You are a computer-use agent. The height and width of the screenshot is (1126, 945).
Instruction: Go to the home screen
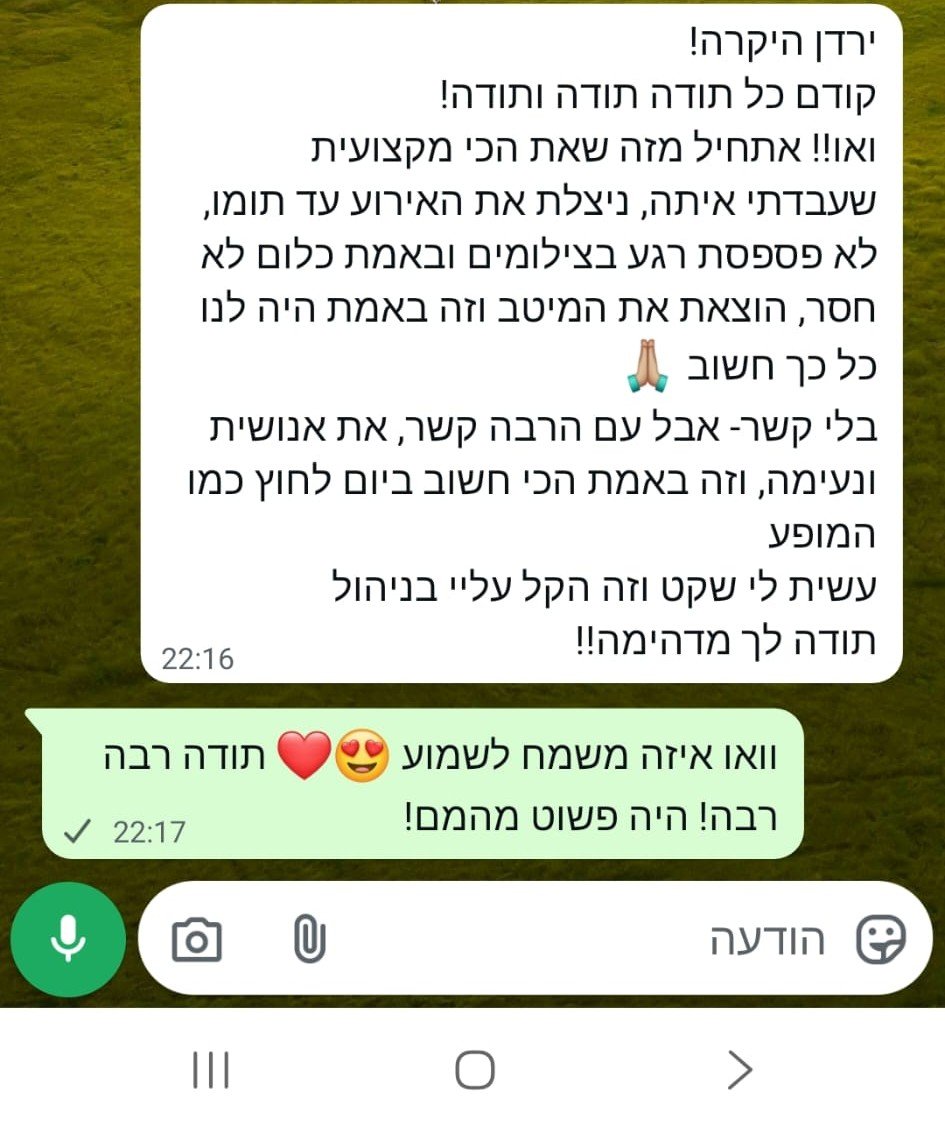pyautogui.click(x=474, y=1070)
